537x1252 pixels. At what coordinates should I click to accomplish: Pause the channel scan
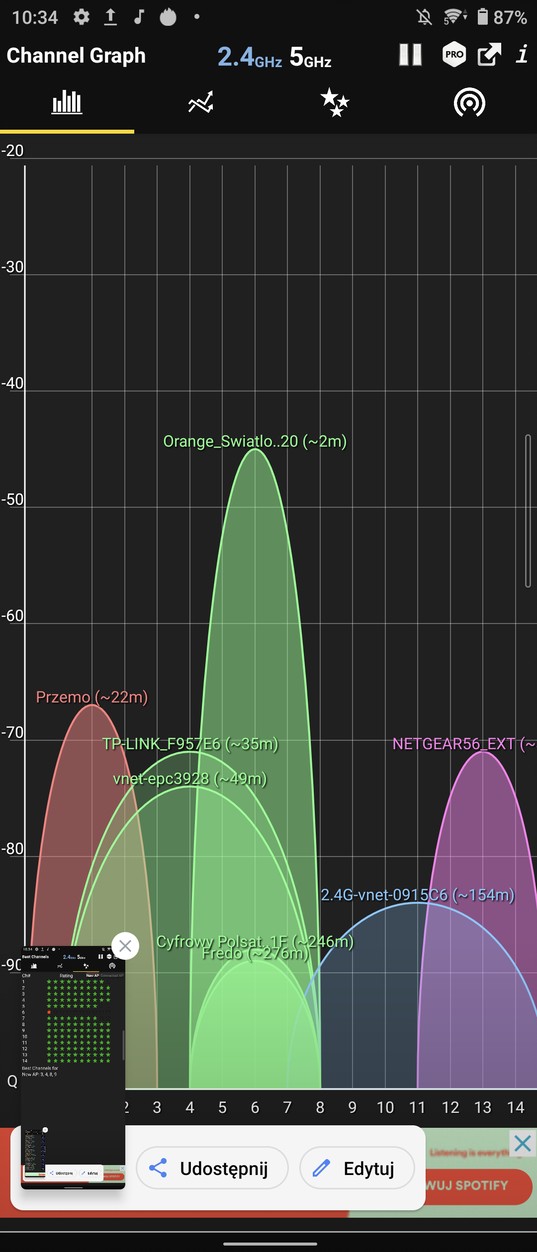coord(411,55)
